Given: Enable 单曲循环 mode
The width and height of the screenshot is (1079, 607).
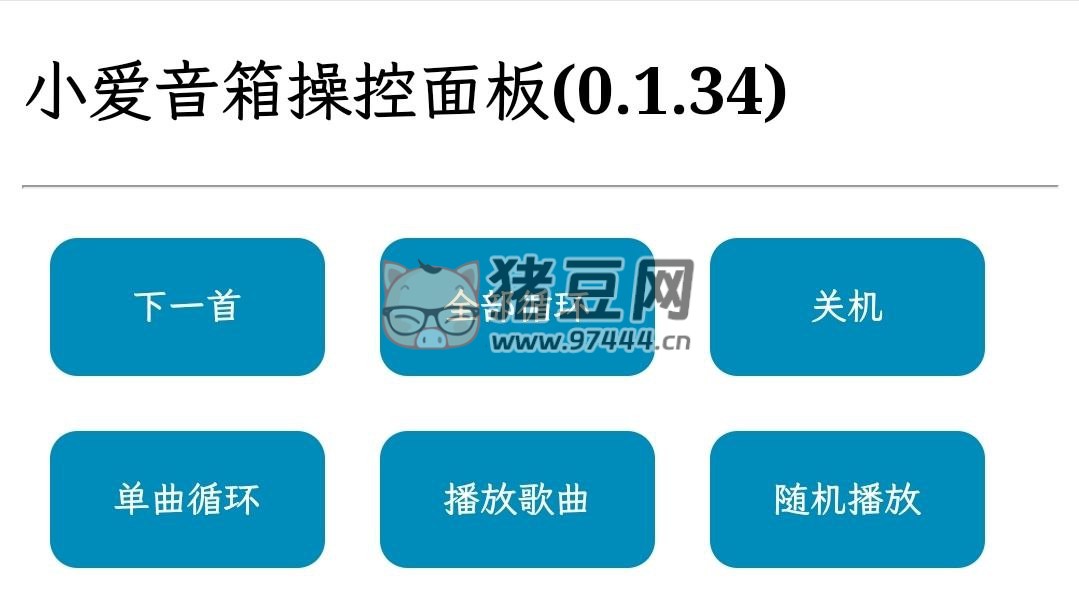Looking at the screenshot, I should pos(187,499).
